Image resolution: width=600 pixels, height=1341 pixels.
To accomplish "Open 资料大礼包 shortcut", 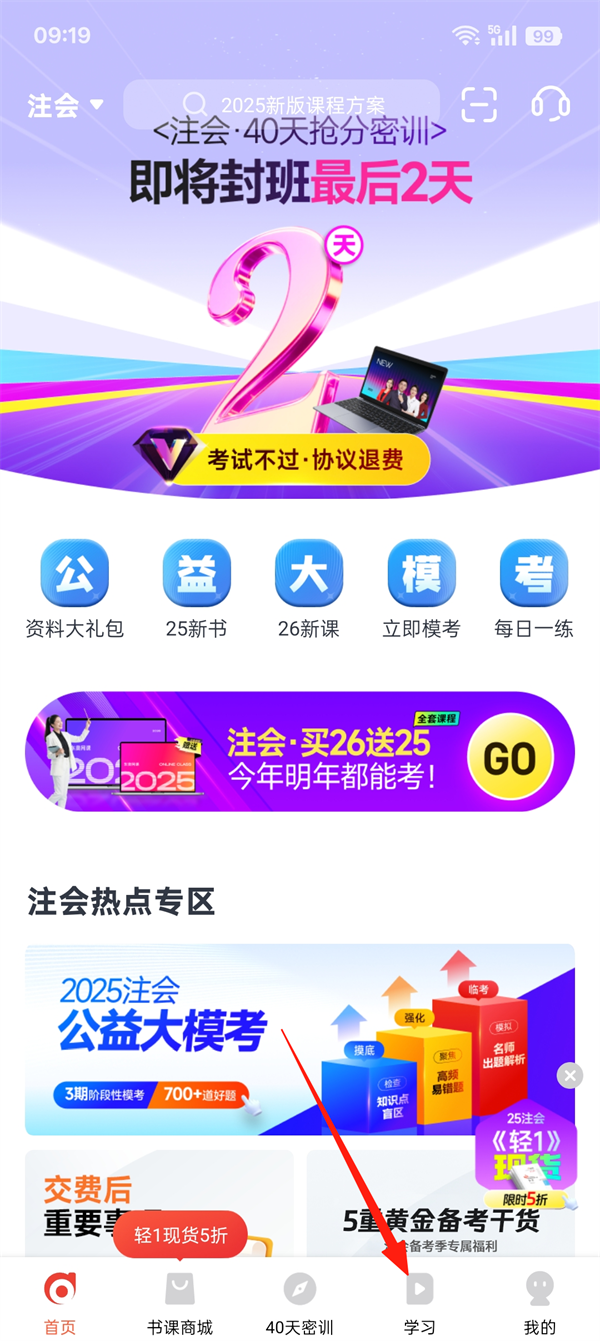I will pos(74,589).
